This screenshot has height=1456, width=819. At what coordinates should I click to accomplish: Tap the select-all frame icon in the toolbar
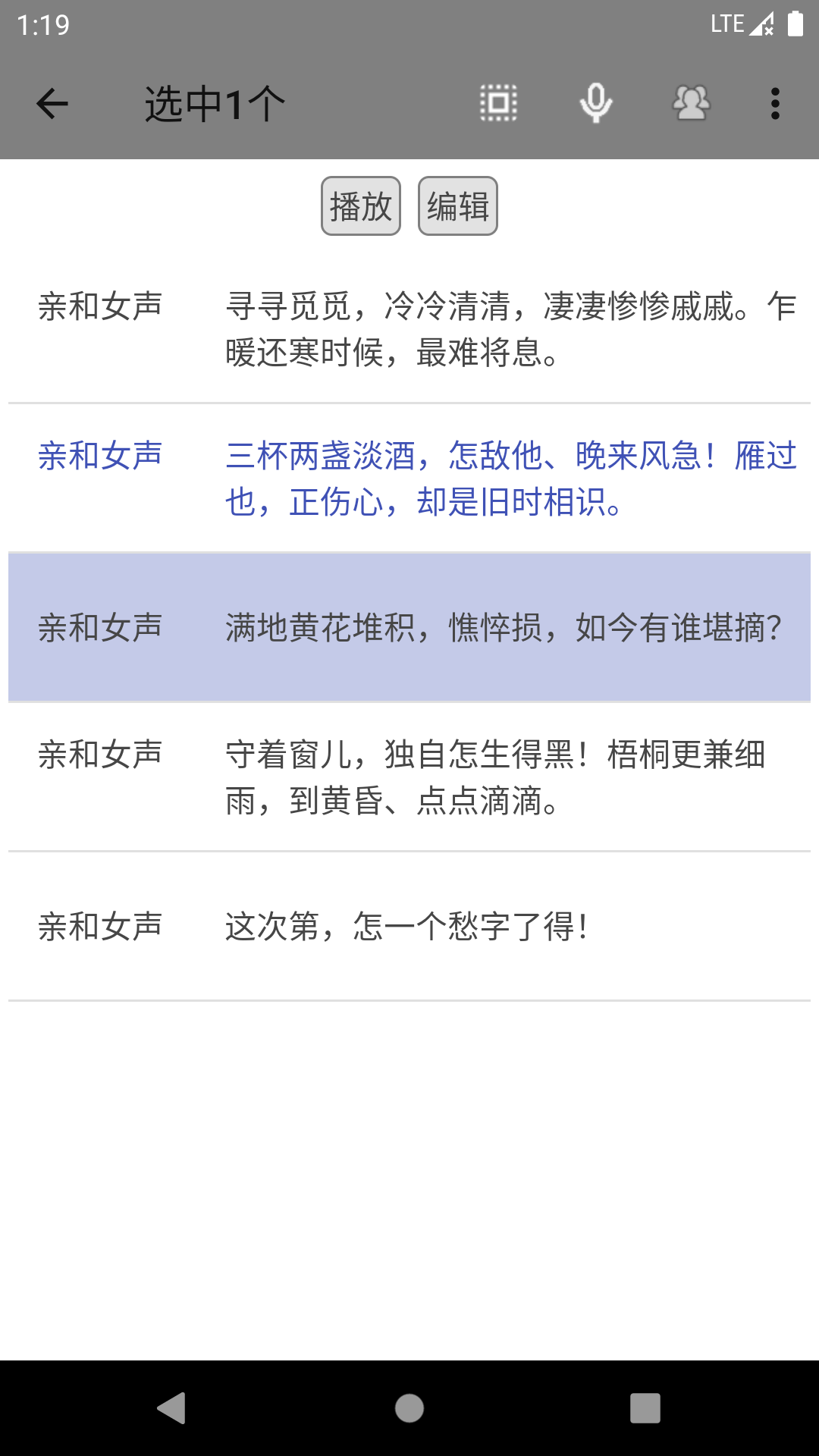point(497,104)
